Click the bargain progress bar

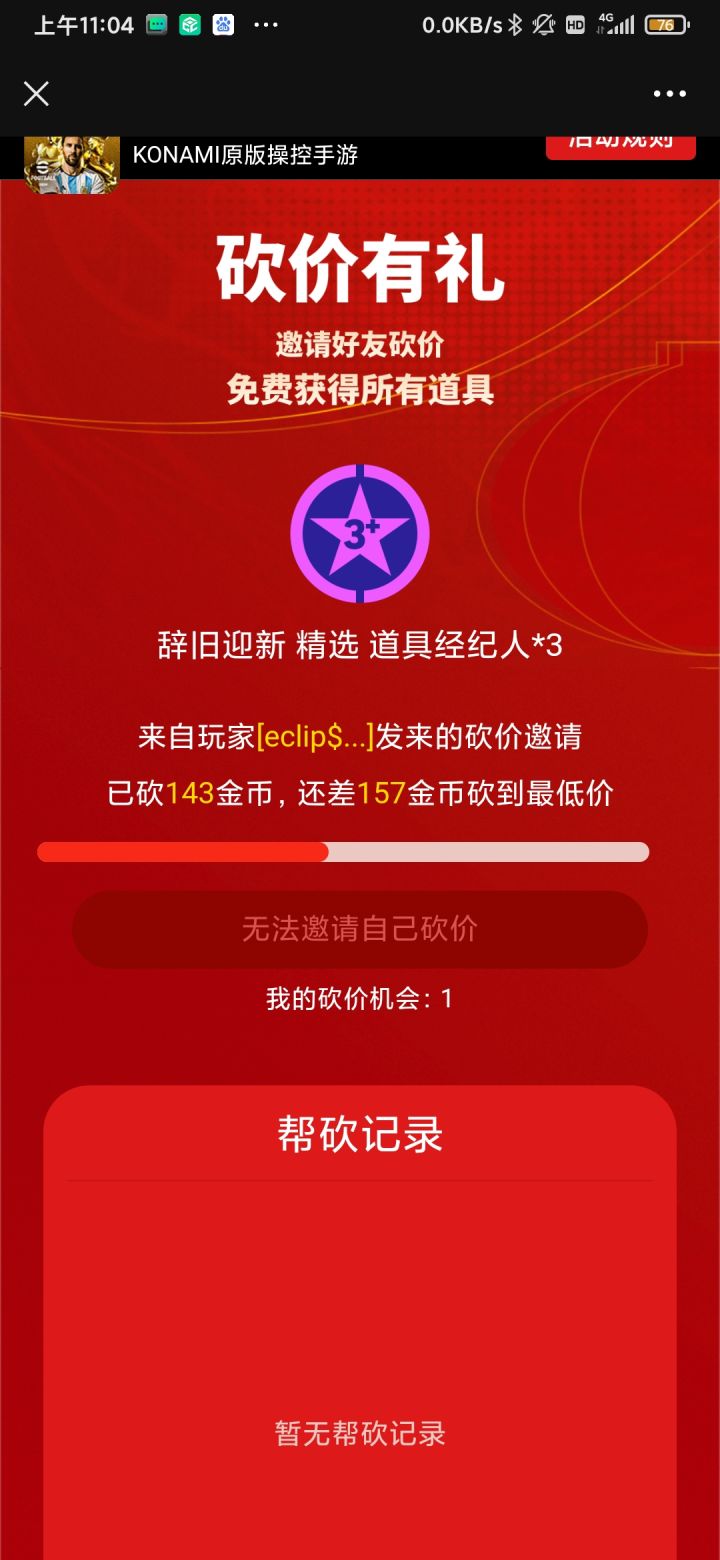343,851
